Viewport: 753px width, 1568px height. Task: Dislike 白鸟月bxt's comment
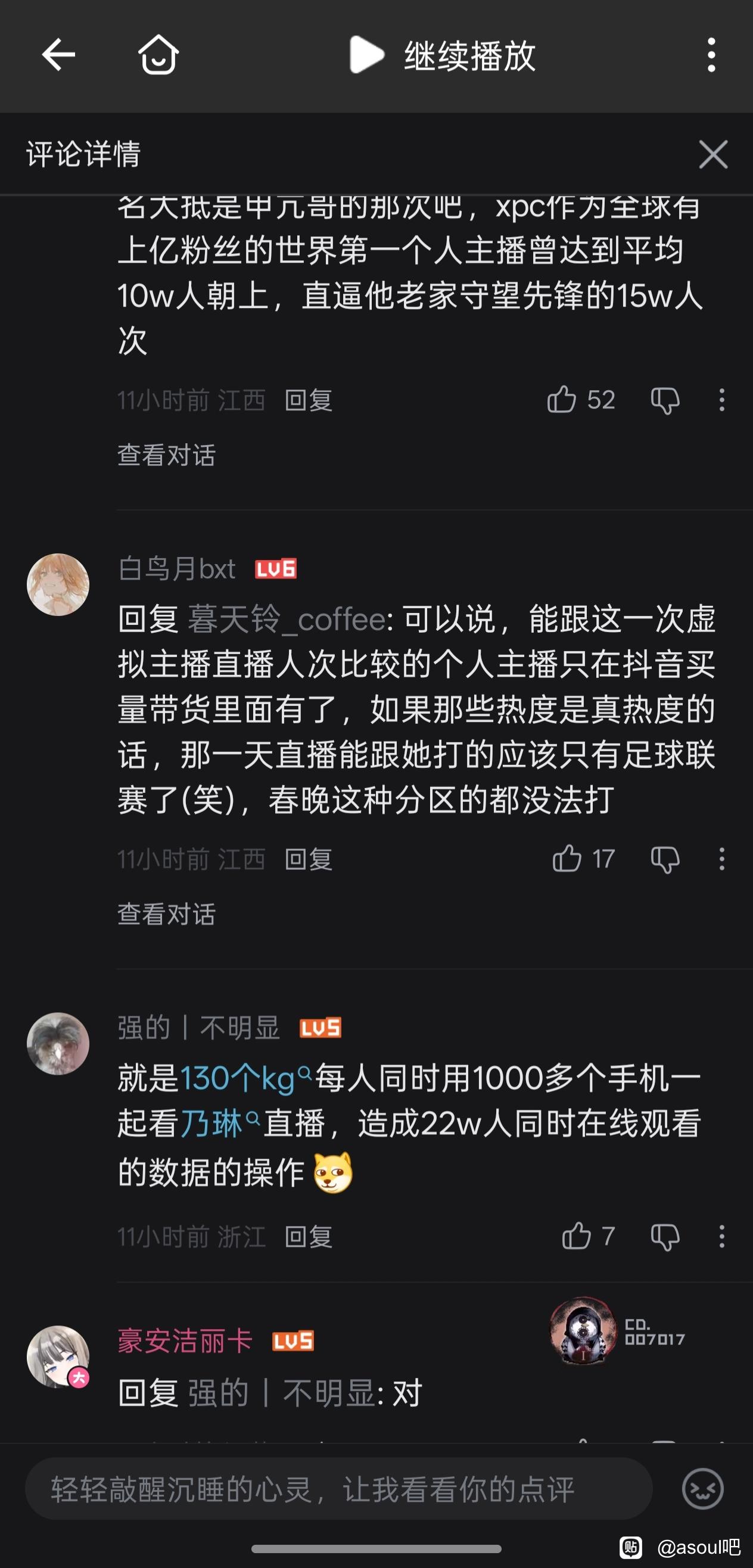click(x=665, y=860)
